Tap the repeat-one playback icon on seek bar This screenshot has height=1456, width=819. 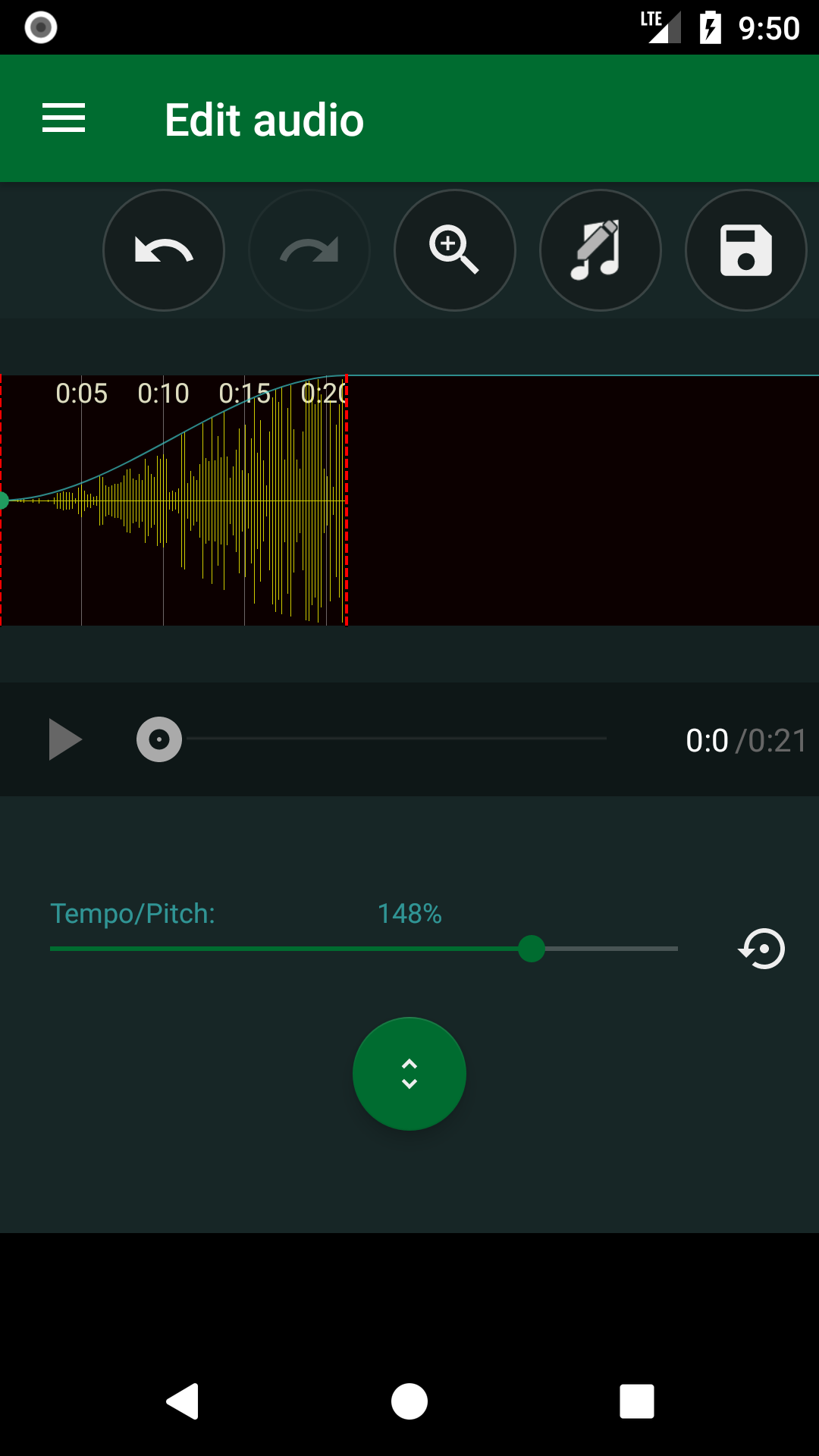click(158, 739)
